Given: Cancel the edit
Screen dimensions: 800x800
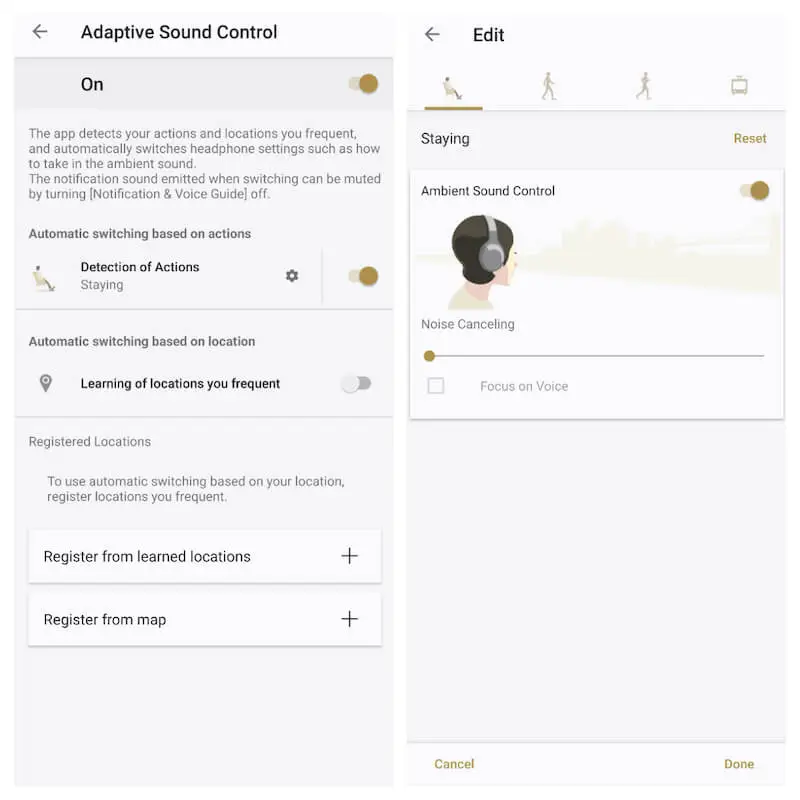Looking at the screenshot, I should click(x=454, y=764).
